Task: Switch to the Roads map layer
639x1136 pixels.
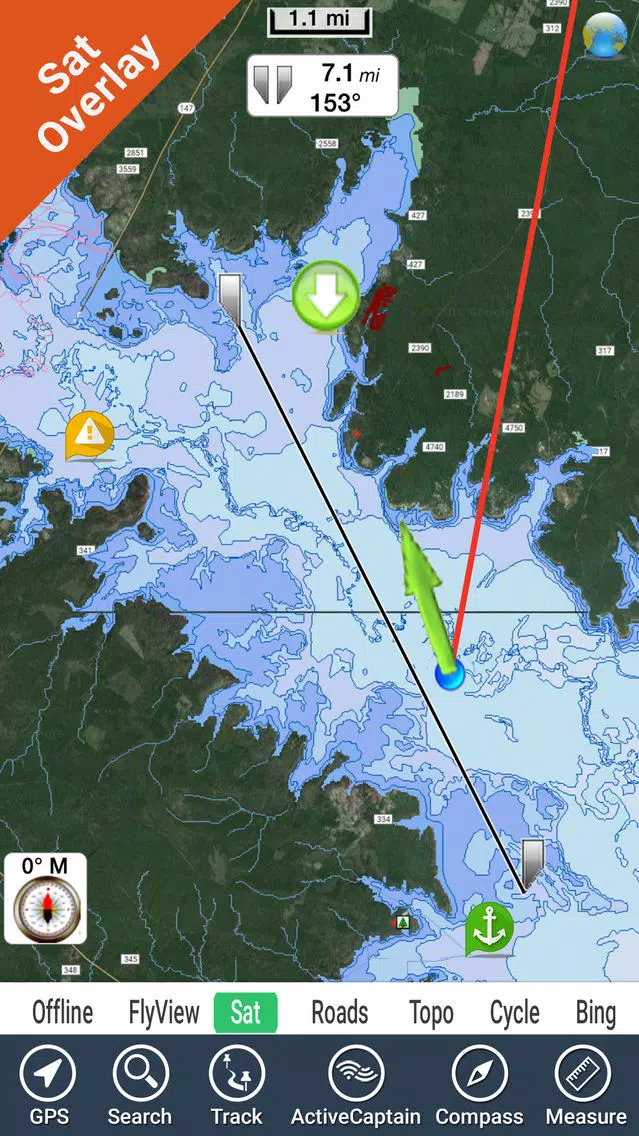Action: click(339, 1012)
